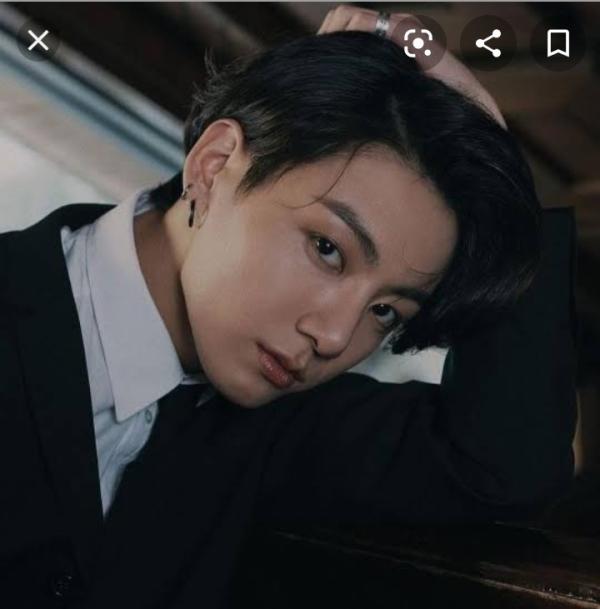Close the image viewer
Viewport: 600px width, 609px height.
38,41
